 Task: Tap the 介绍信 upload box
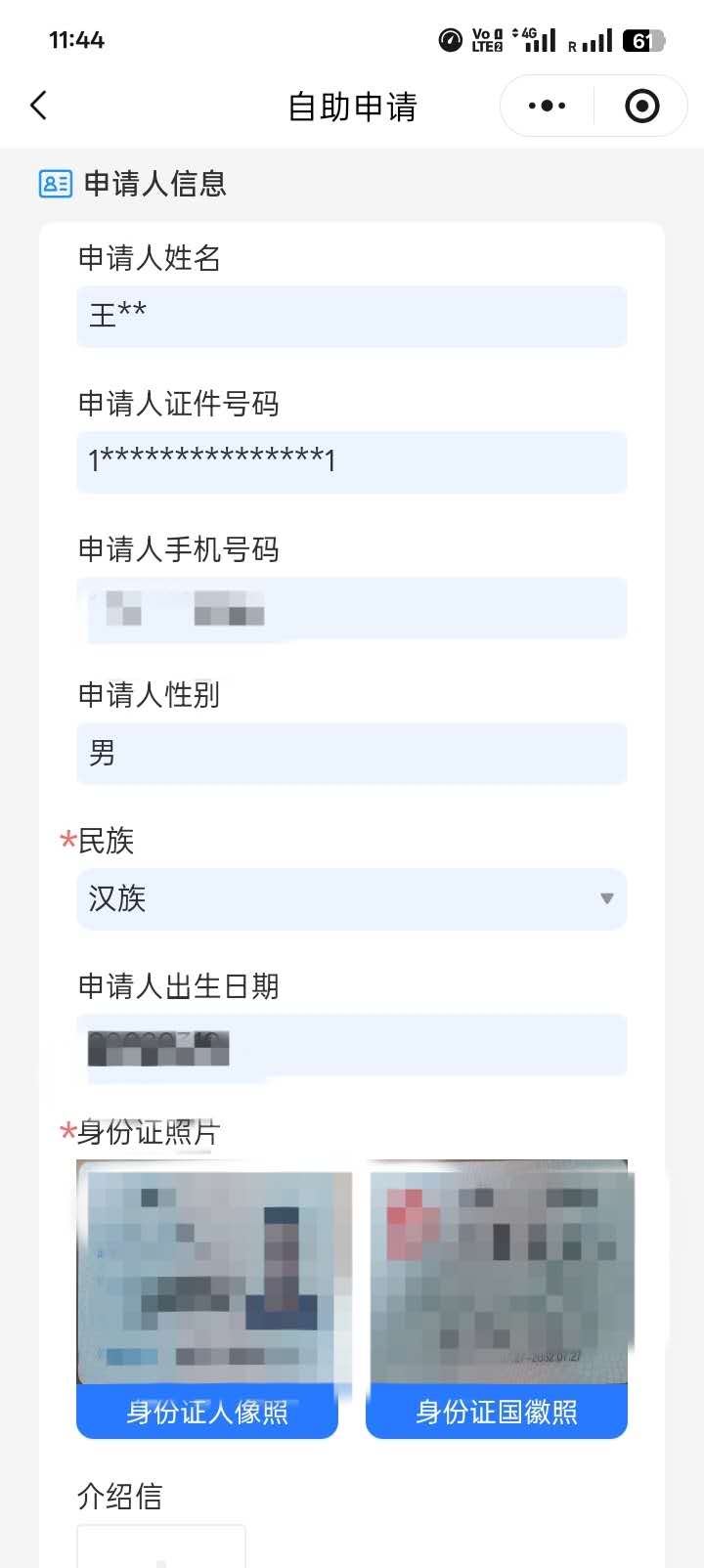[161, 1546]
